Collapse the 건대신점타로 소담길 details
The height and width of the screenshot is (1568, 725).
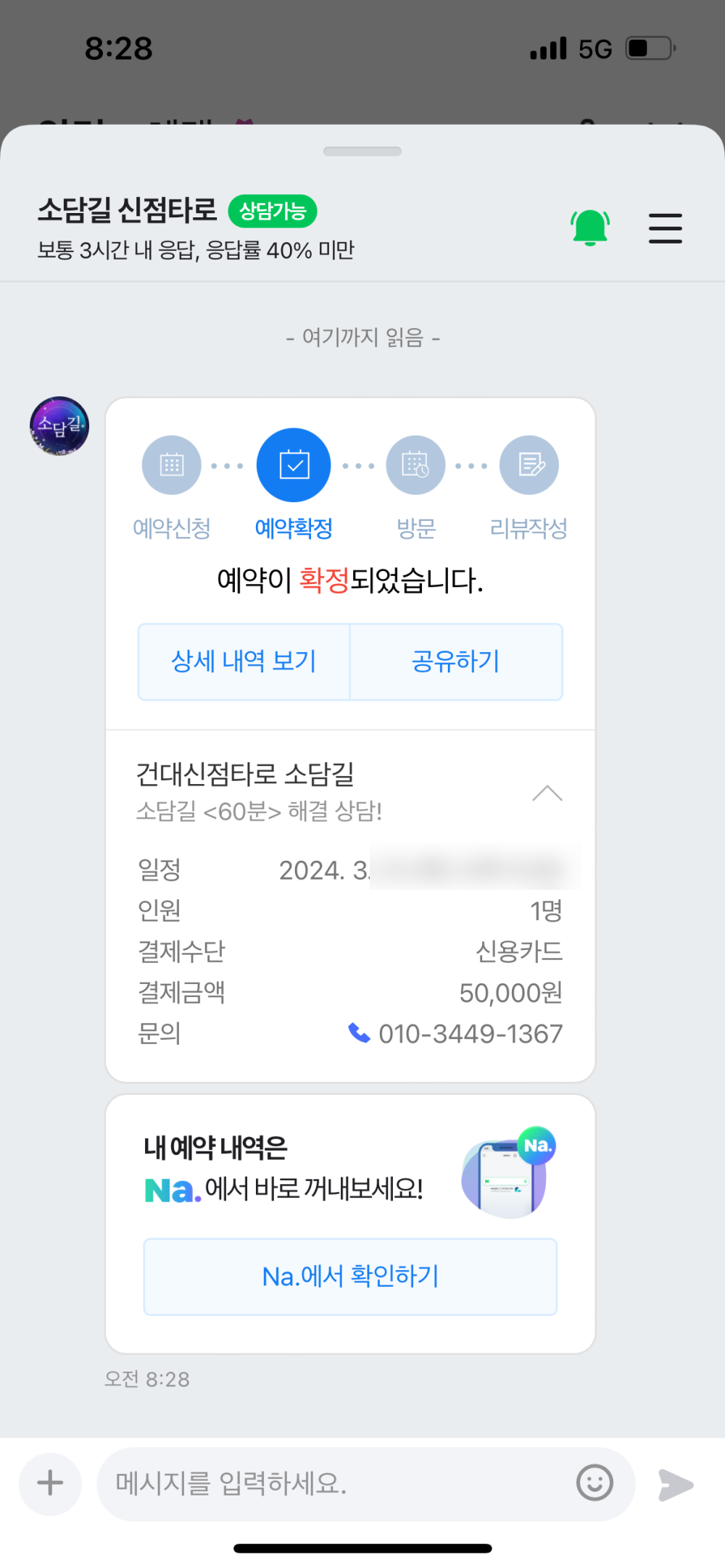[547, 793]
